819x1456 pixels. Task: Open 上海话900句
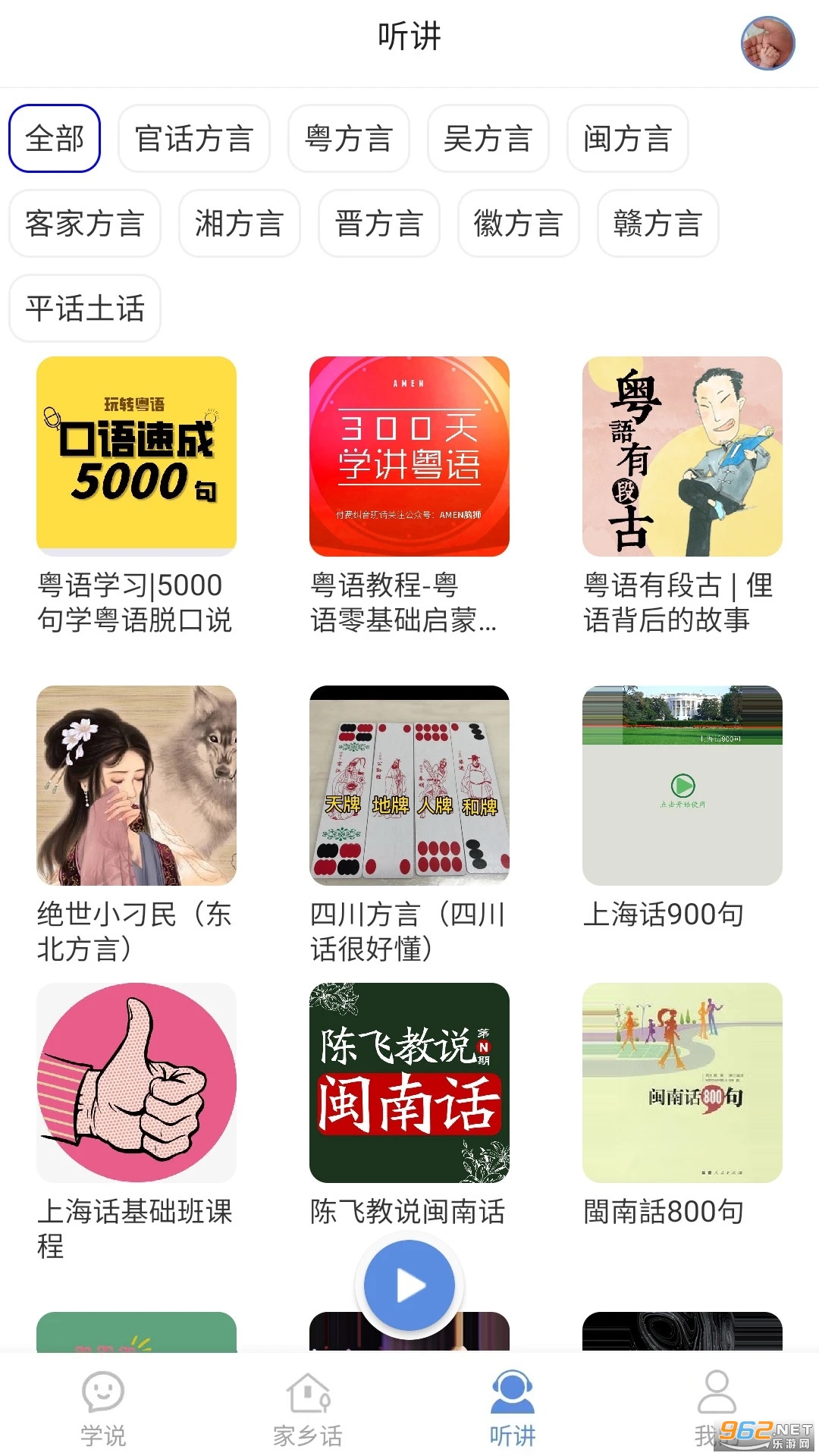(682, 786)
